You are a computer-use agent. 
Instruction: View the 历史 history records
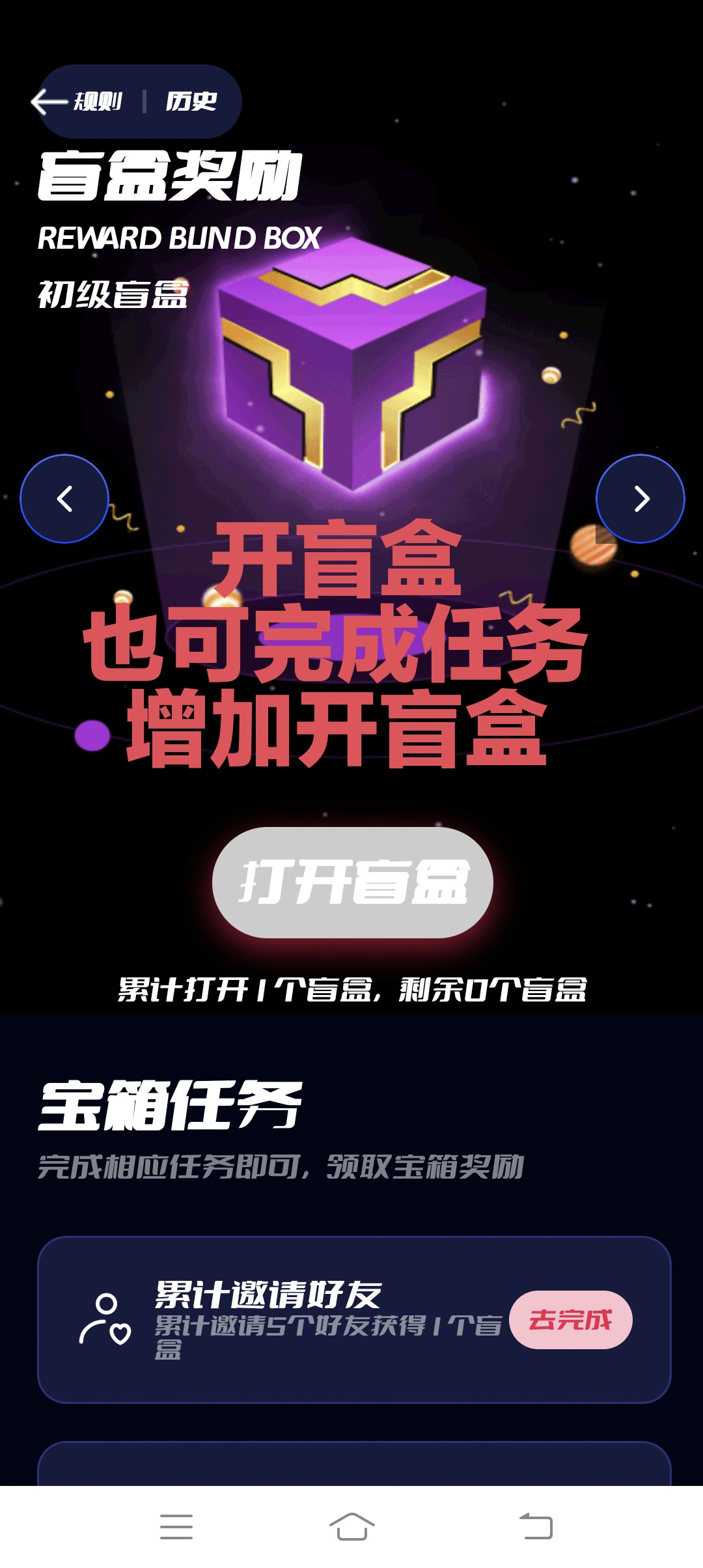191,102
